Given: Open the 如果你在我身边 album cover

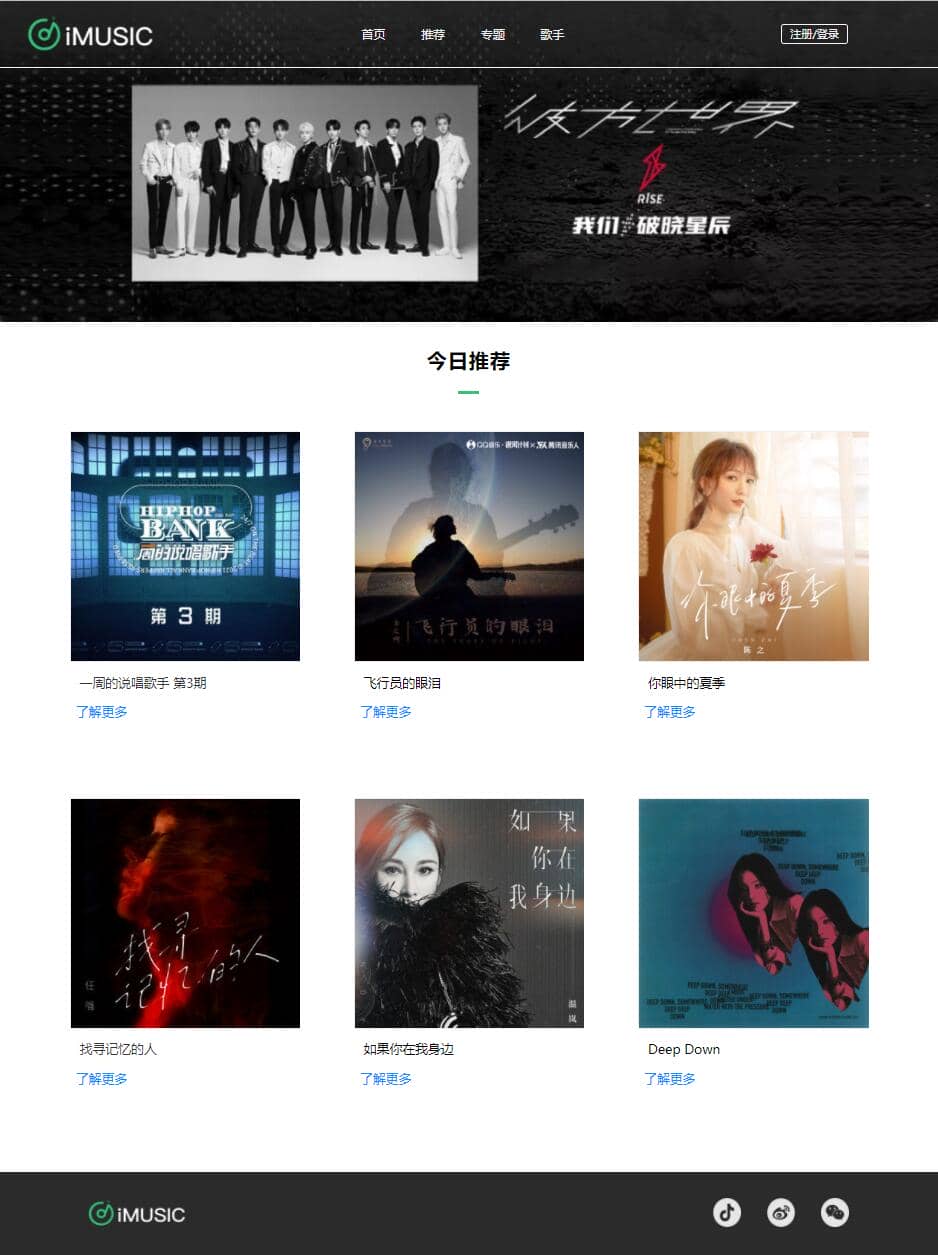Looking at the screenshot, I should click(469, 913).
